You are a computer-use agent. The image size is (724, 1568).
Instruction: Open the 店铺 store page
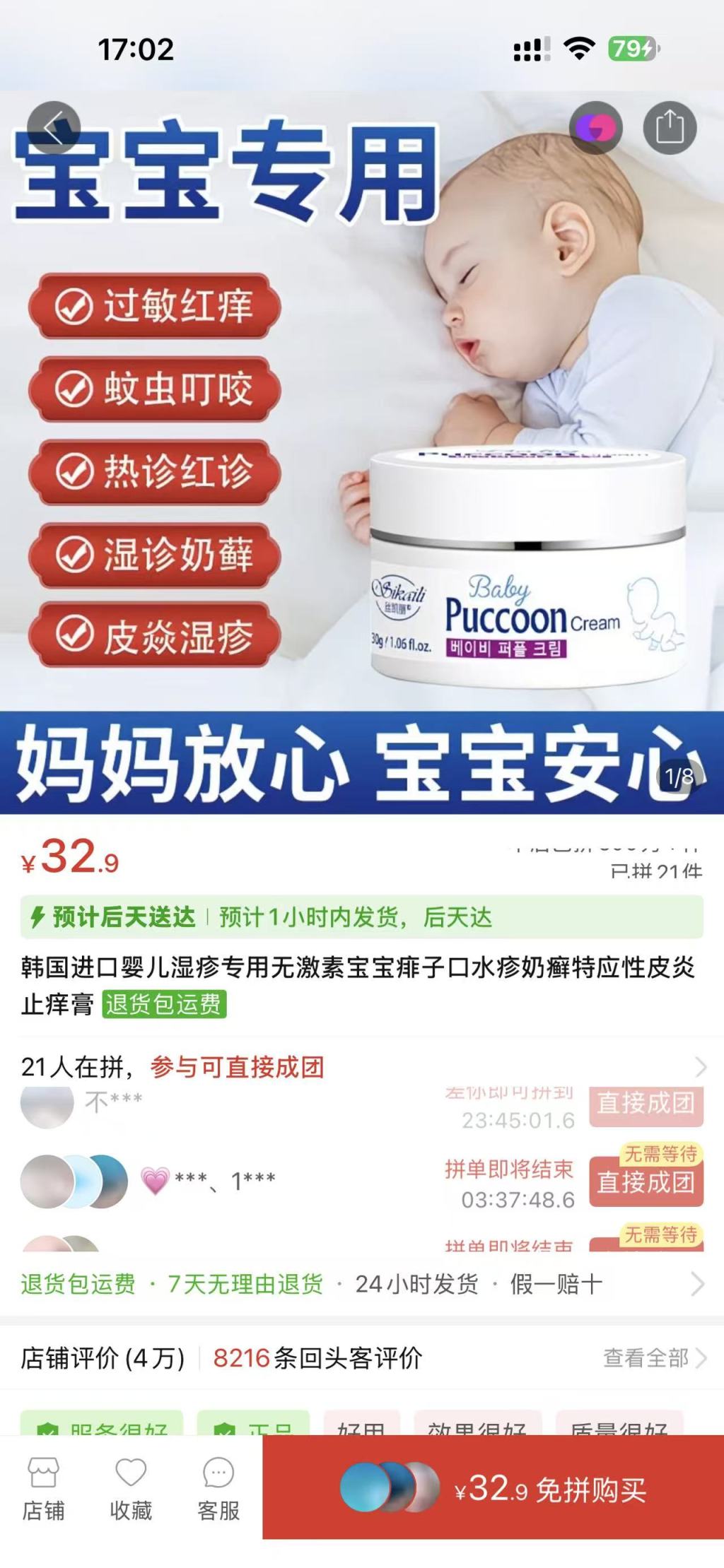pyautogui.click(x=43, y=1489)
